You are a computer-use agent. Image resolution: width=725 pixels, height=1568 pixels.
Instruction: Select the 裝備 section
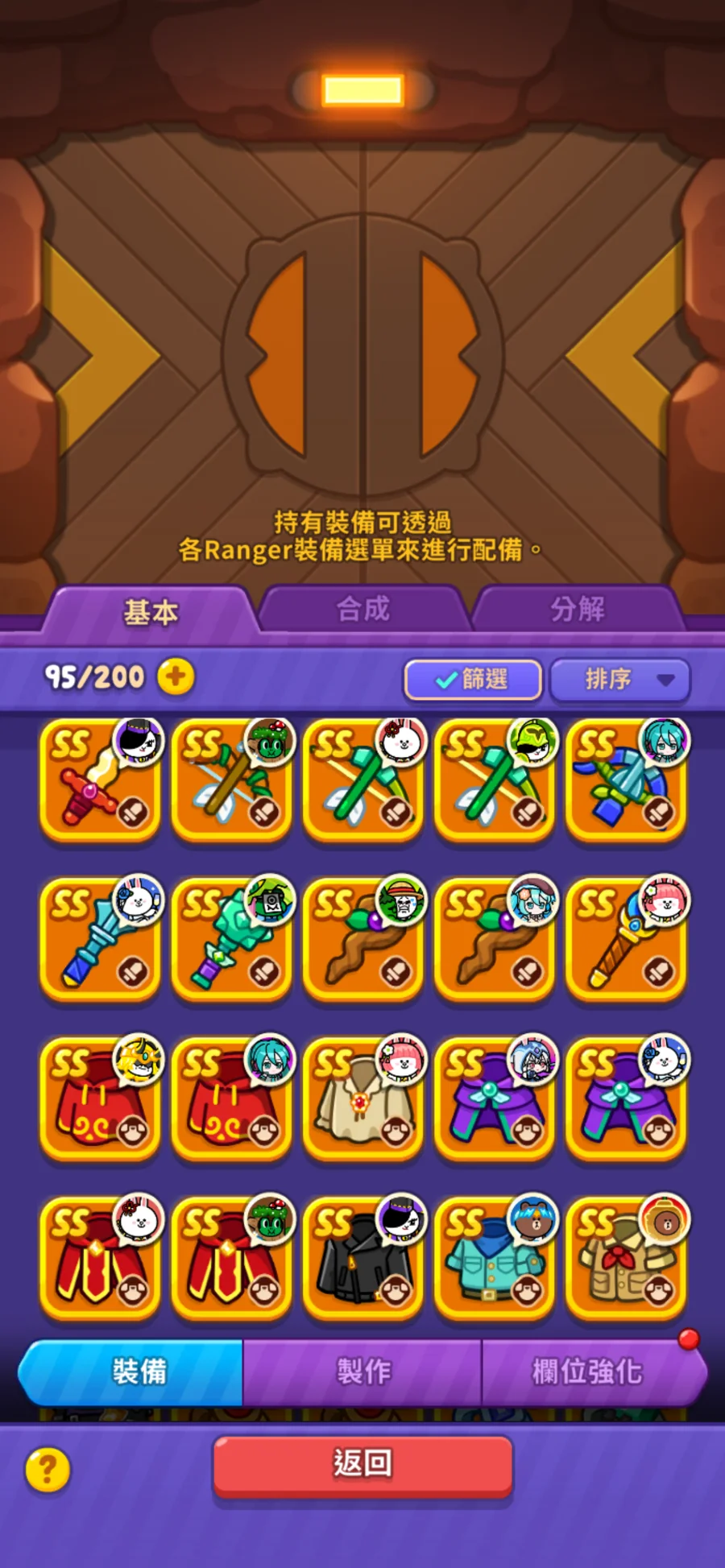coord(139,1371)
